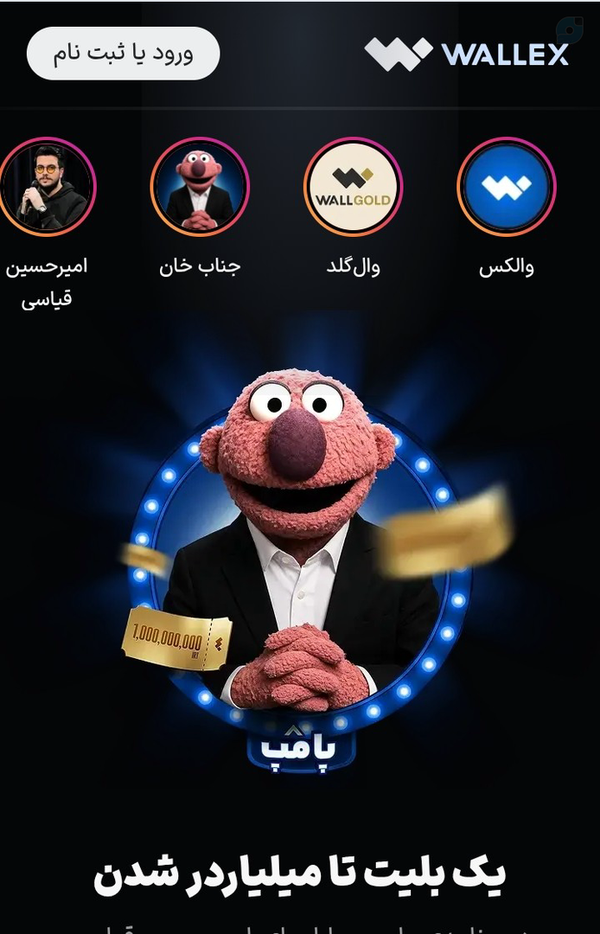
Task: View the جناب خان story
Action: (x=200, y=187)
